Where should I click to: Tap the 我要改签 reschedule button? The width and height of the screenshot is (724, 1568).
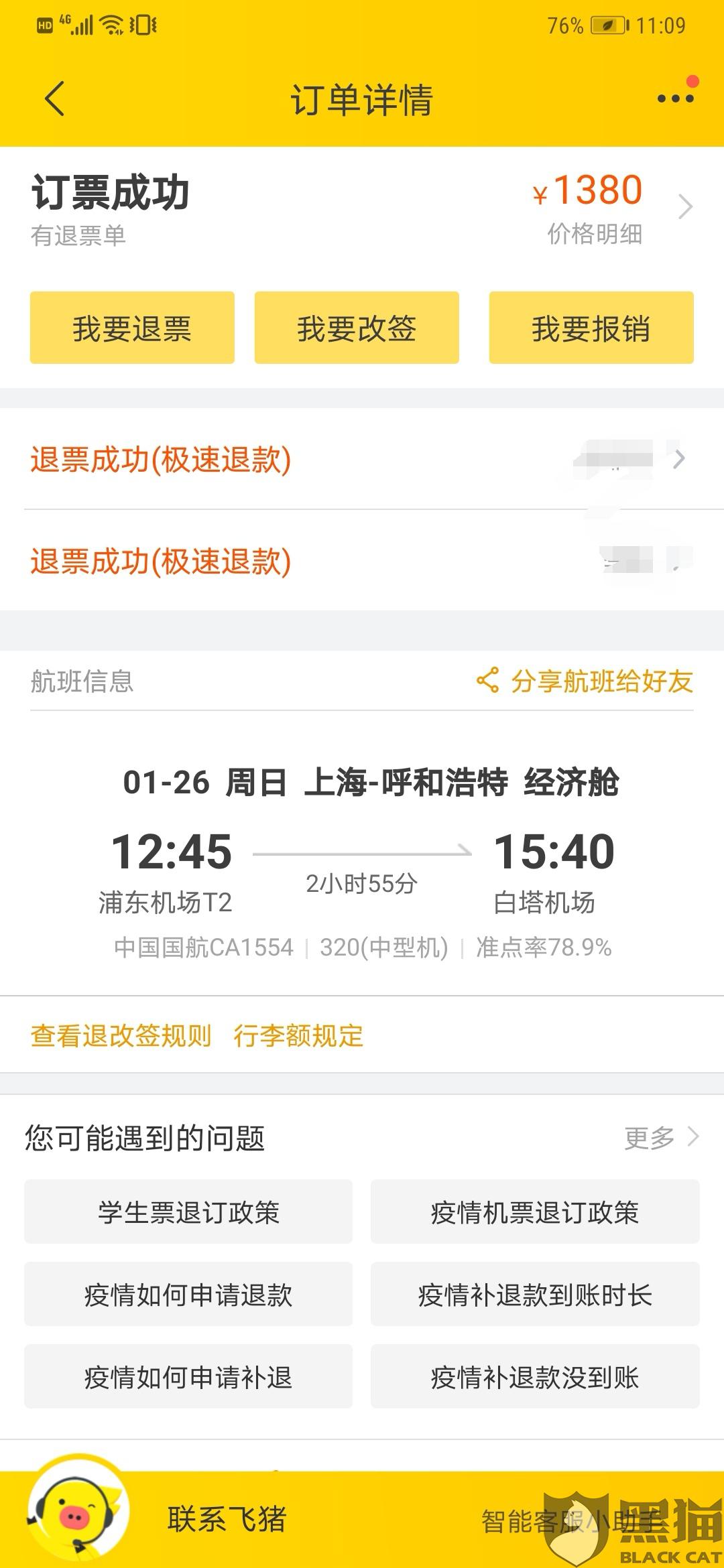[x=357, y=328]
